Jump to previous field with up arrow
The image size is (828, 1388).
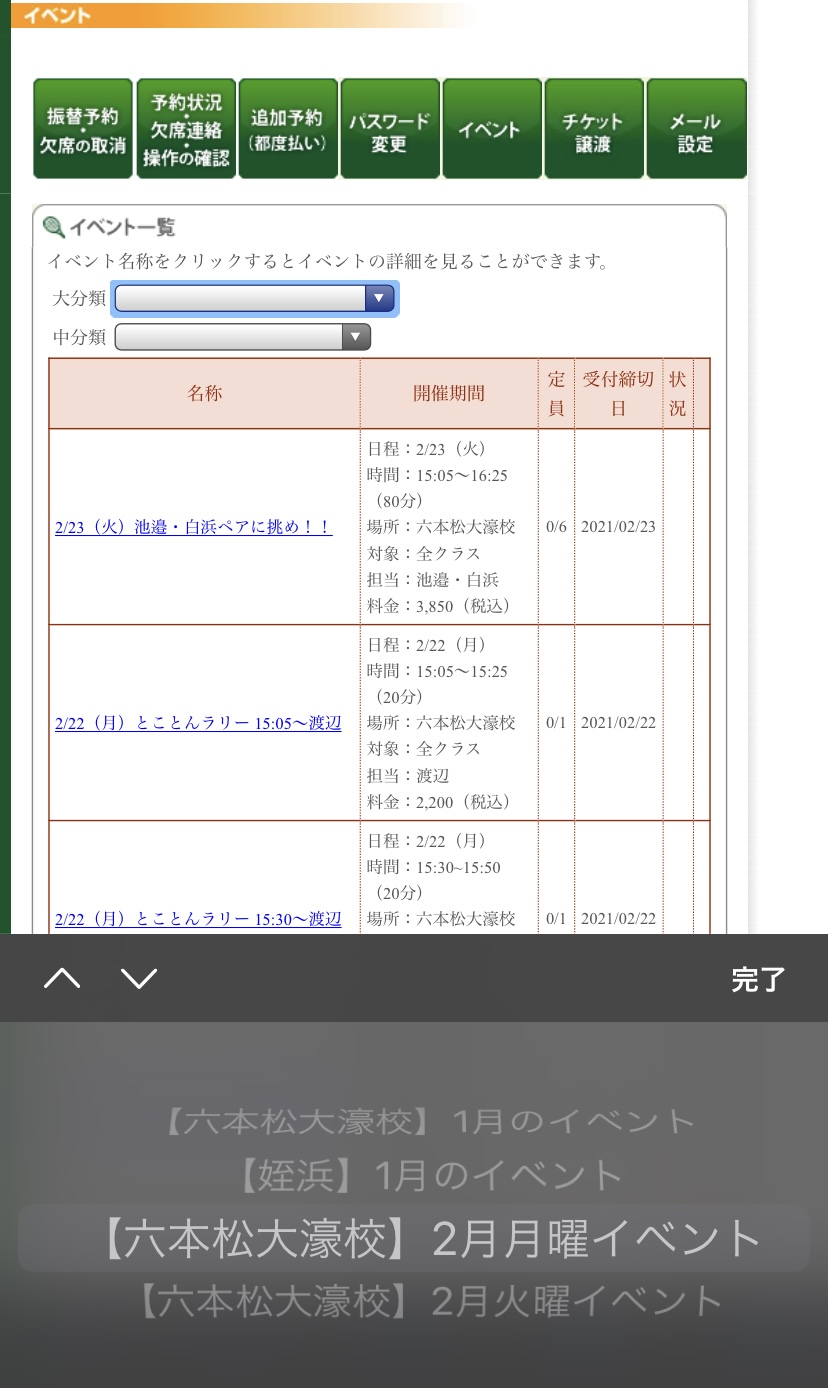[x=62, y=978]
